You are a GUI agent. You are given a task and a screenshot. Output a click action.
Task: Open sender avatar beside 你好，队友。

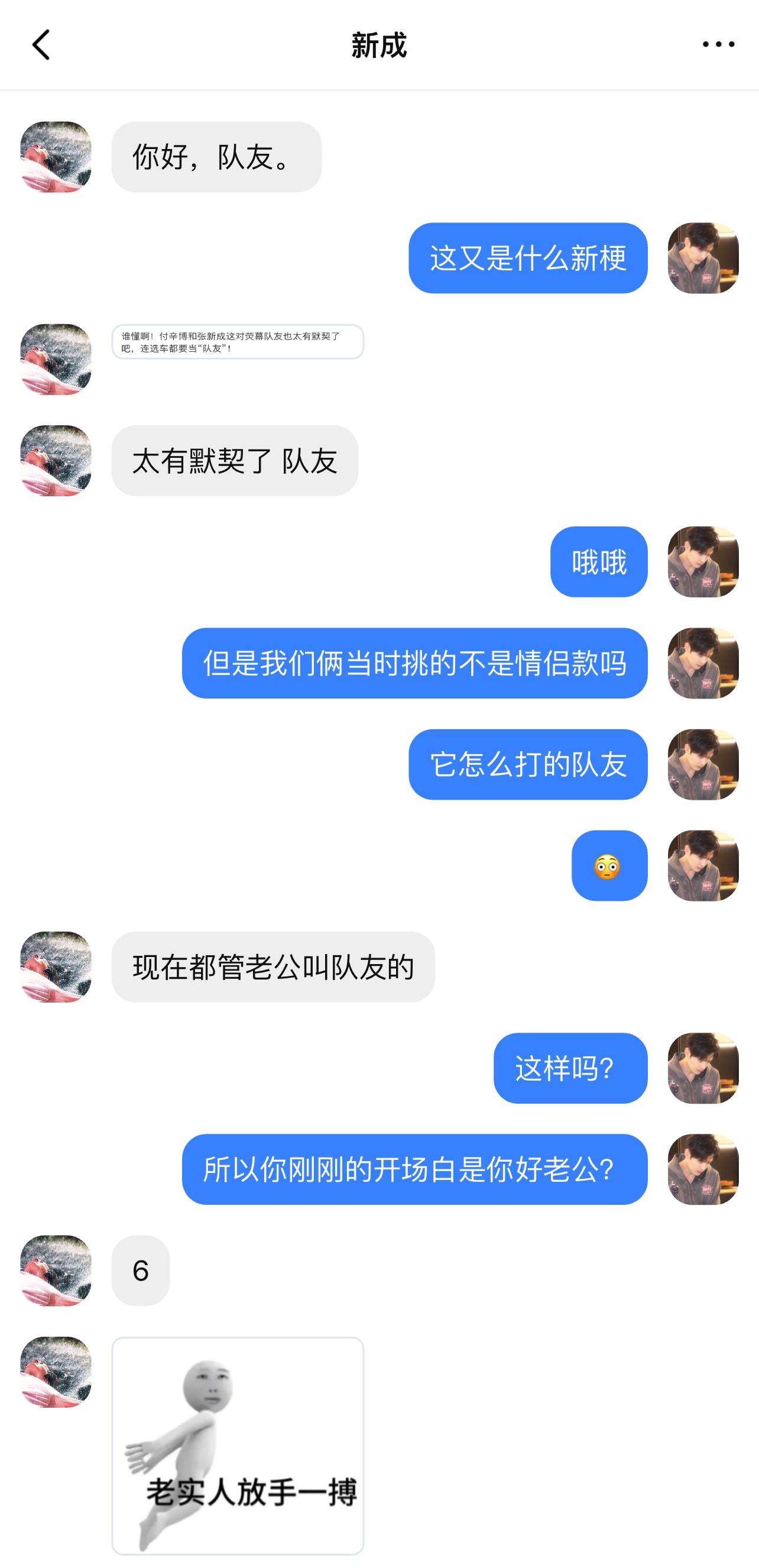pos(56,157)
